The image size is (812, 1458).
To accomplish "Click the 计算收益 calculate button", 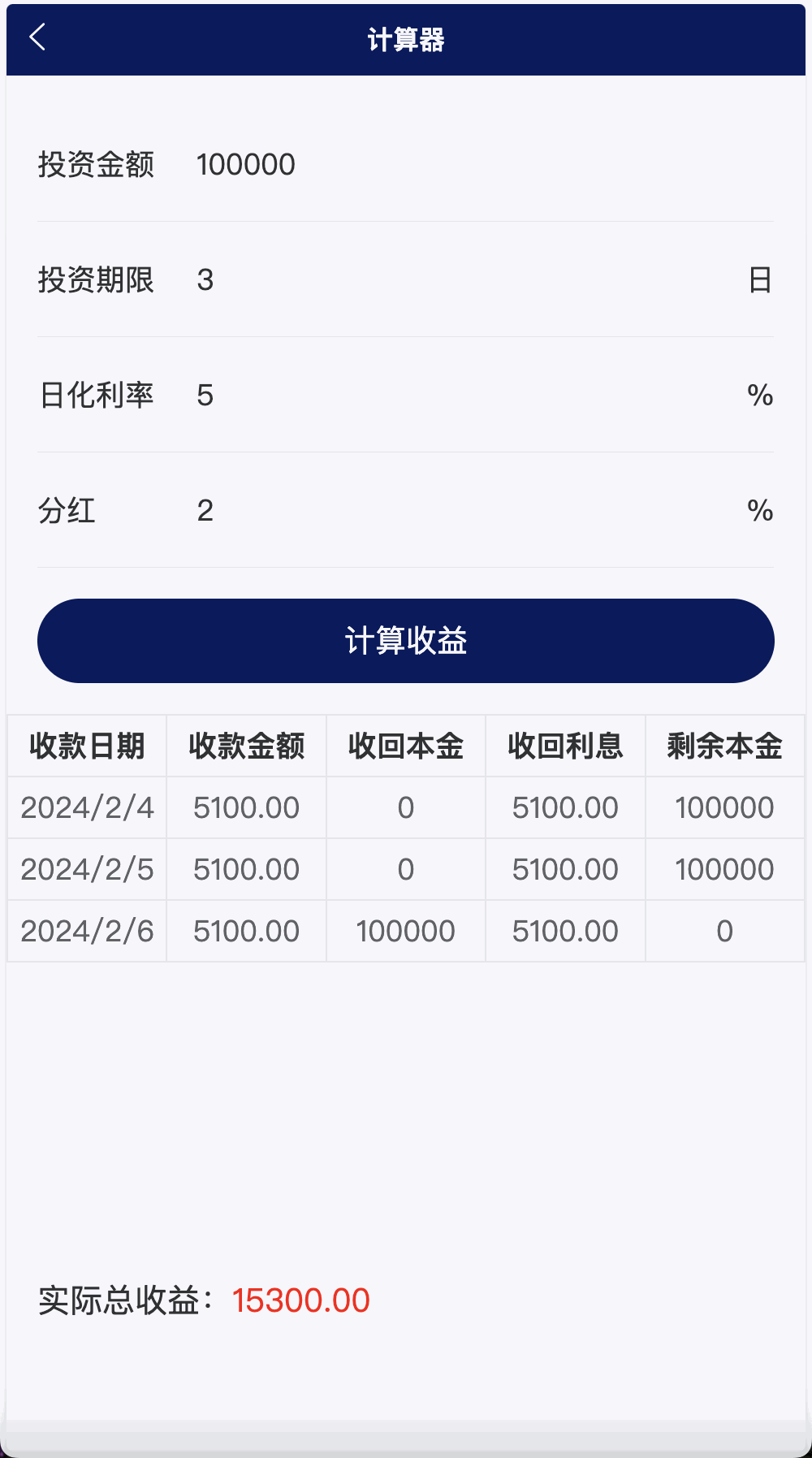I will (x=406, y=641).
